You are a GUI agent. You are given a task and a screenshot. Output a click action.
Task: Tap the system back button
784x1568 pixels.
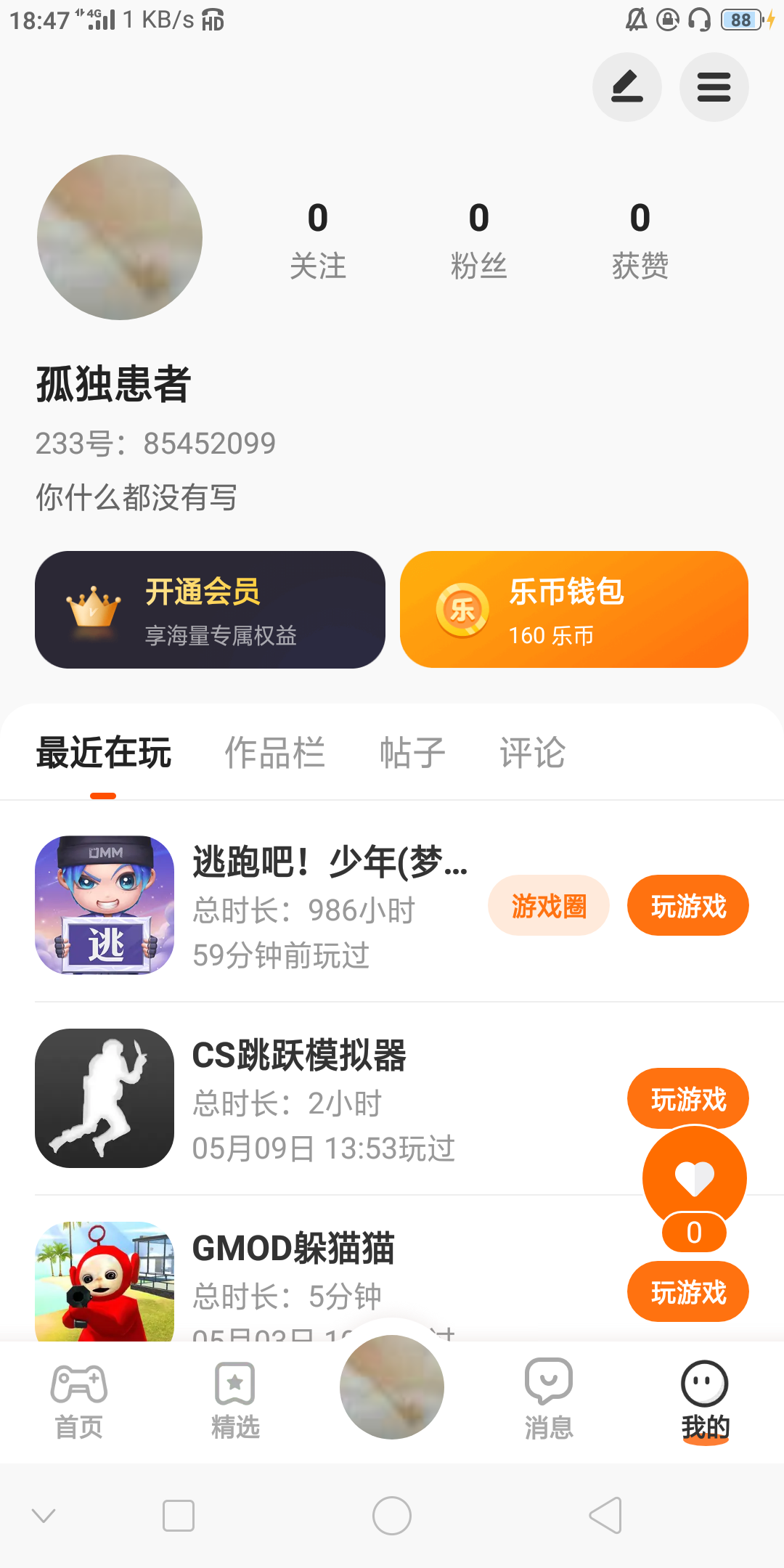pyautogui.click(x=606, y=1516)
